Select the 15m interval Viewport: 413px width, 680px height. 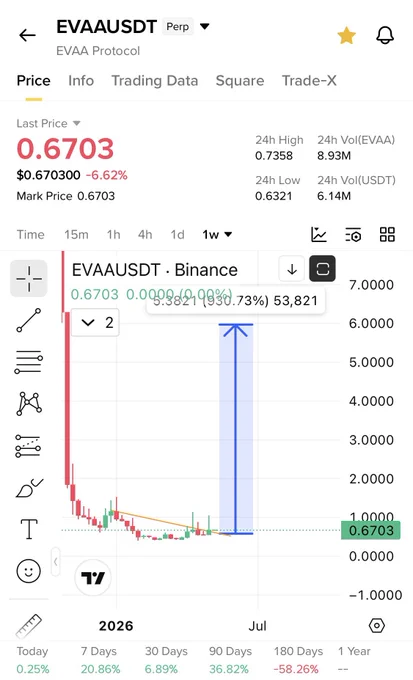[x=76, y=235]
